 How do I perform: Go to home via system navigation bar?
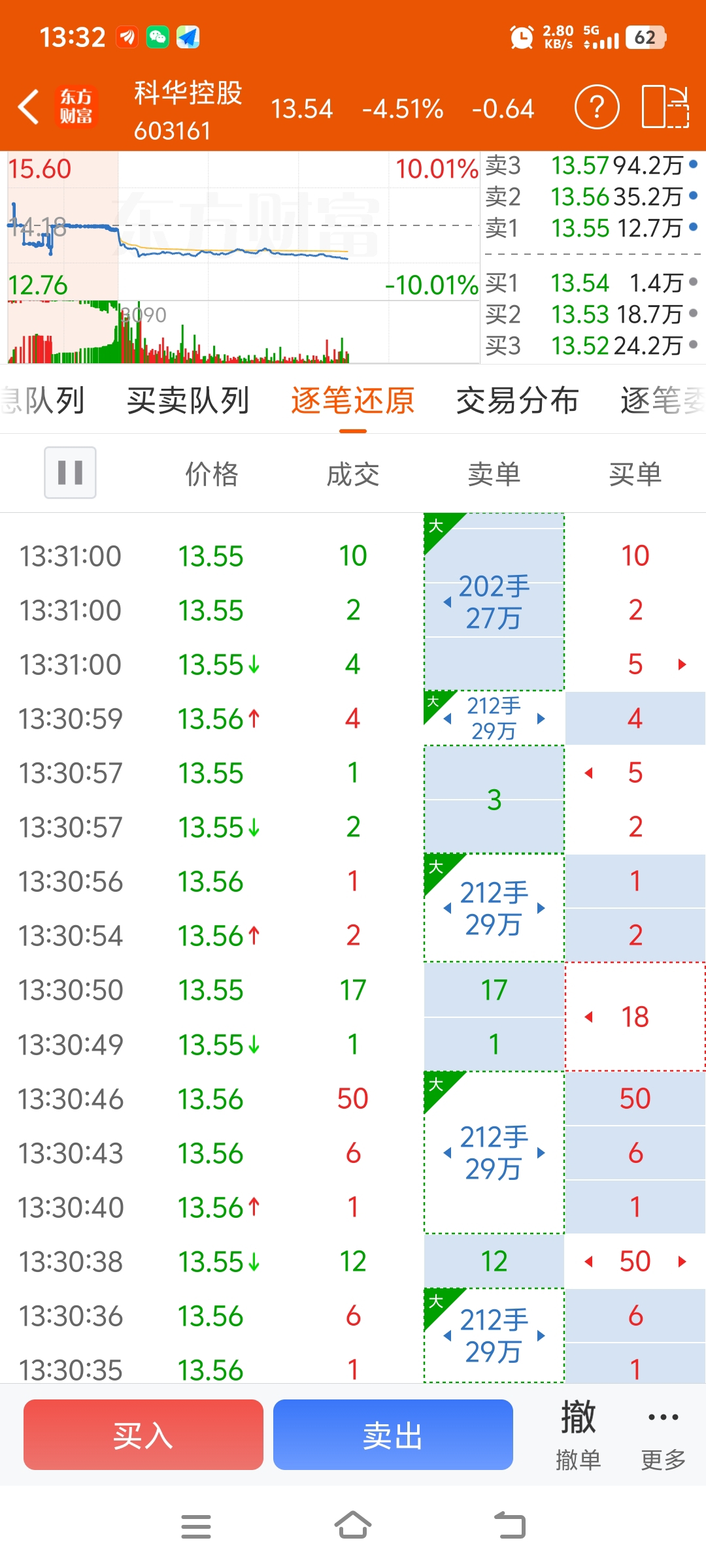click(x=353, y=1526)
